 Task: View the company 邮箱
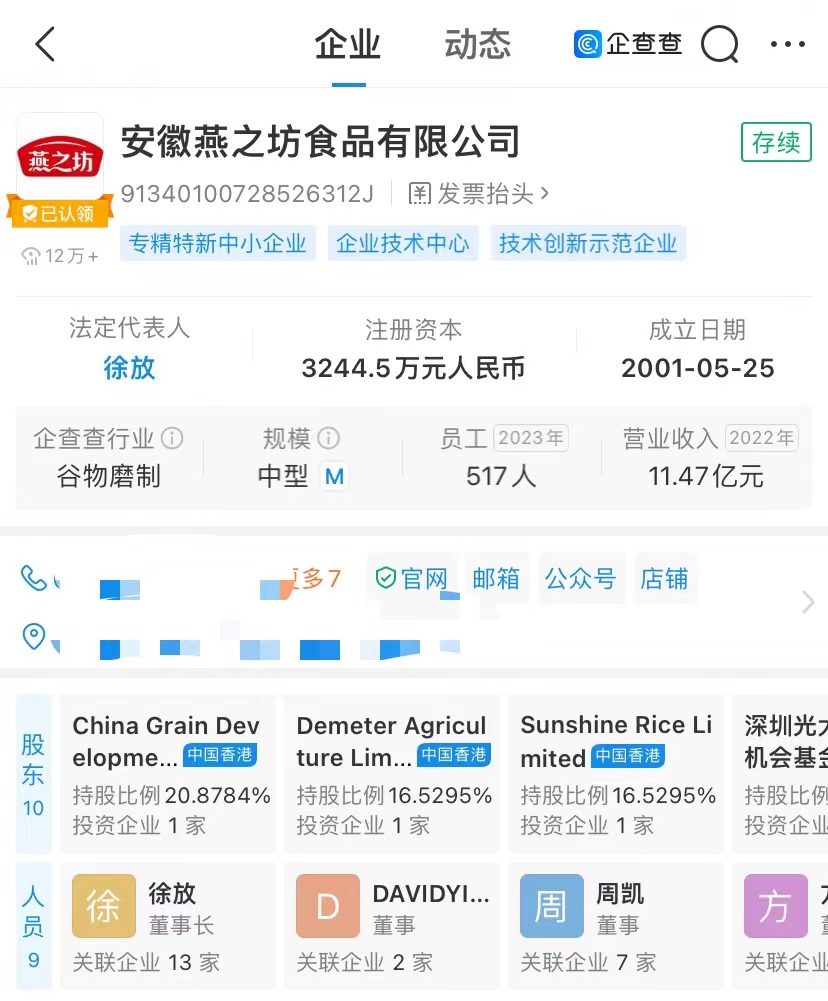click(x=496, y=579)
